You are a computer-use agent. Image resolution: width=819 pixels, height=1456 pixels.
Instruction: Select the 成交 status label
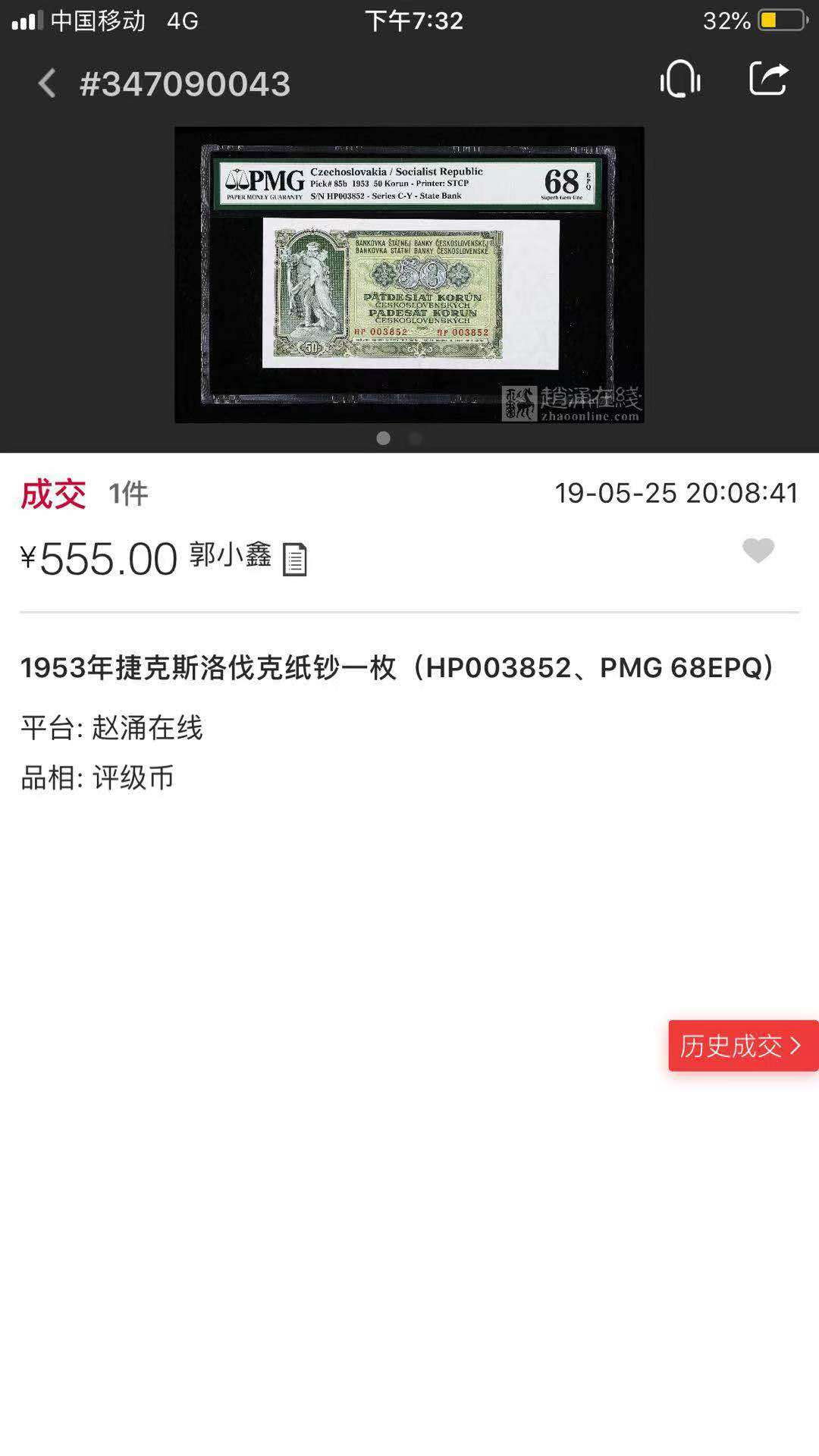pos(55,491)
